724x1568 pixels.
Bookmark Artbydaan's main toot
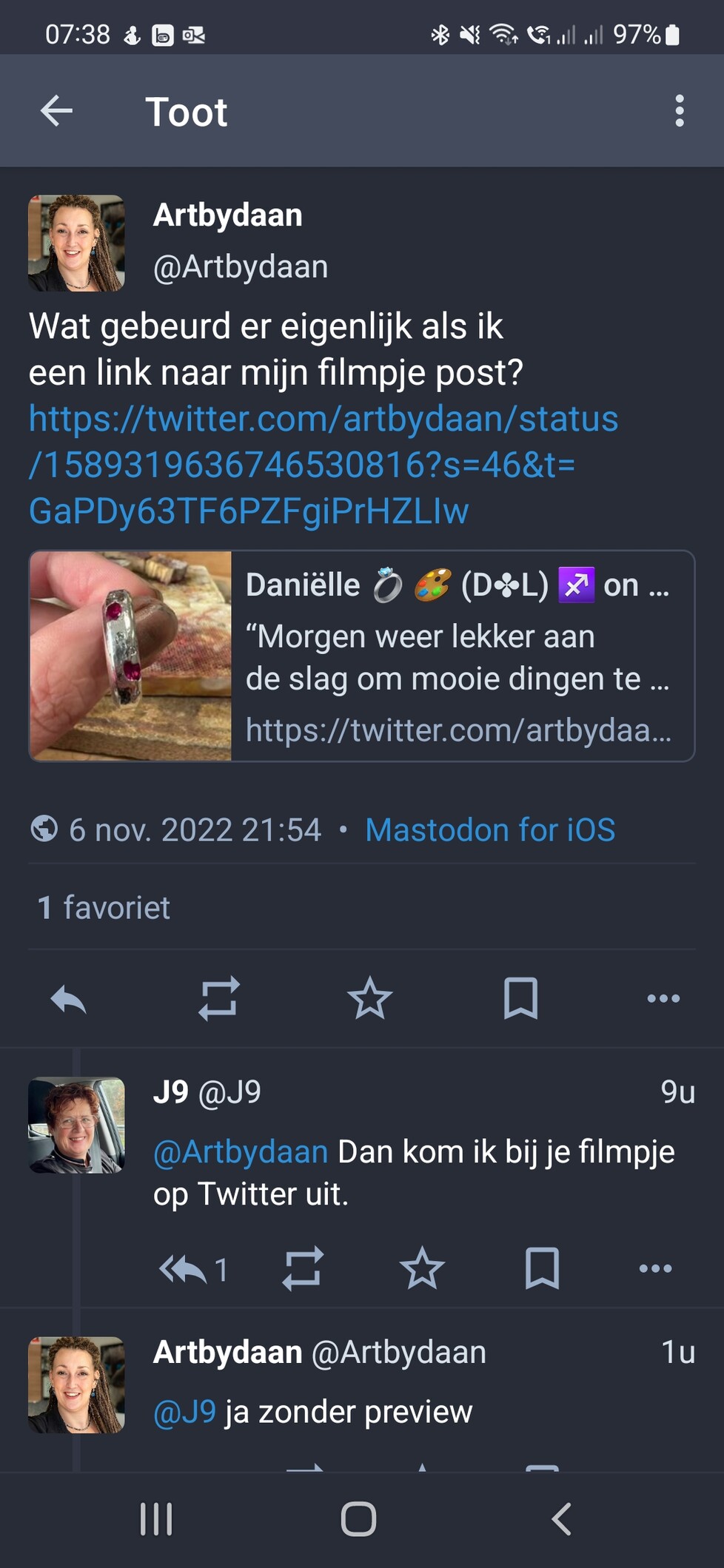[520, 999]
